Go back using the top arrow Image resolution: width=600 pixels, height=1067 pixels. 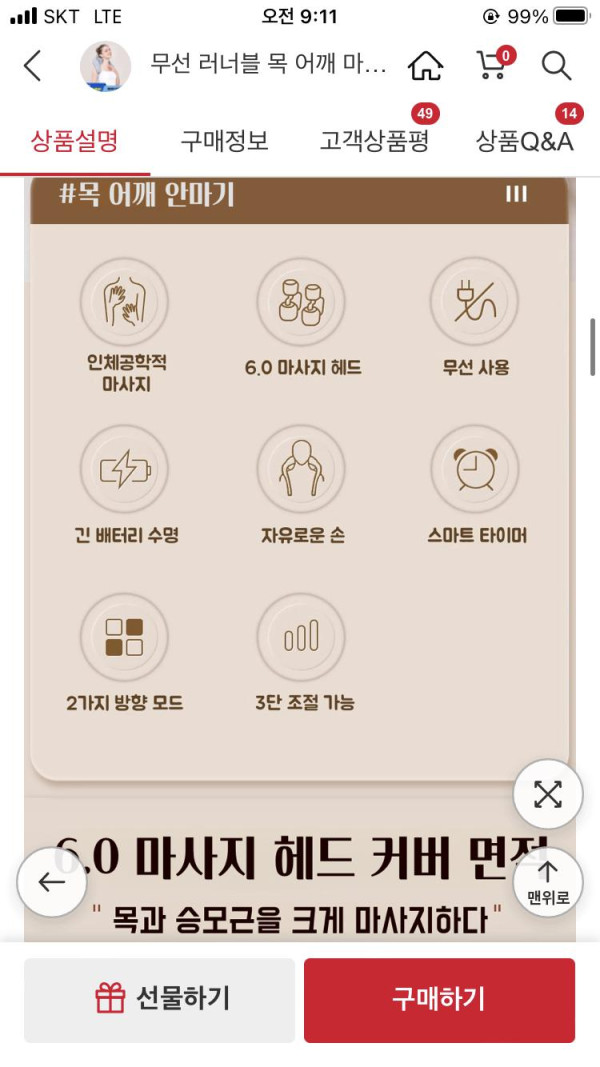tap(32, 67)
